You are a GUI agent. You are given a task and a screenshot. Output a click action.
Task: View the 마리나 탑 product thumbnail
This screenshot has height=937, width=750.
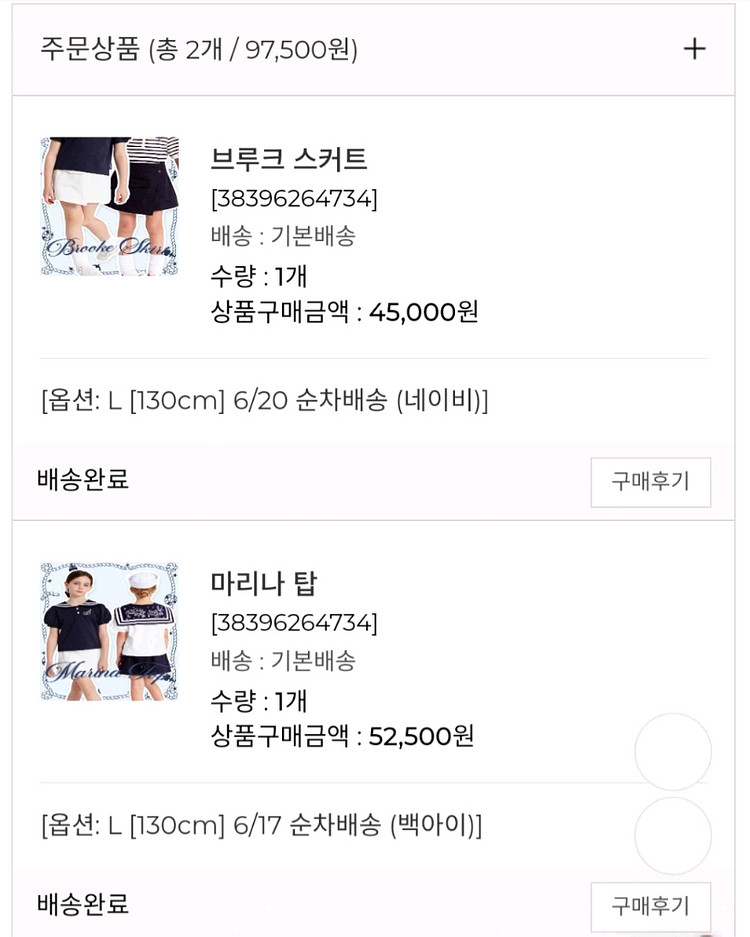[x=110, y=631]
